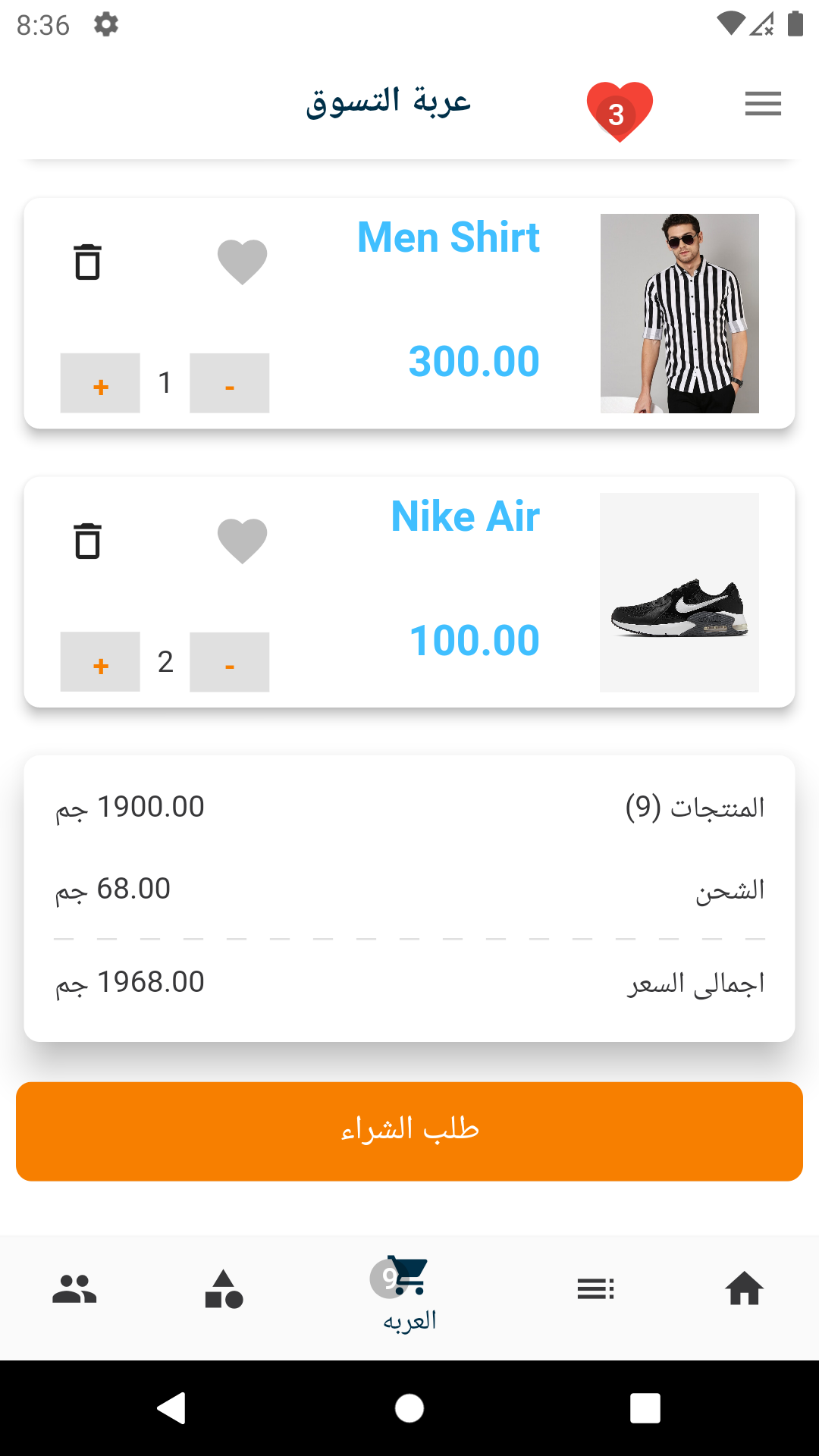819x1456 pixels.
Task: Open the hamburger menu
Action: pyautogui.click(x=763, y=104)
